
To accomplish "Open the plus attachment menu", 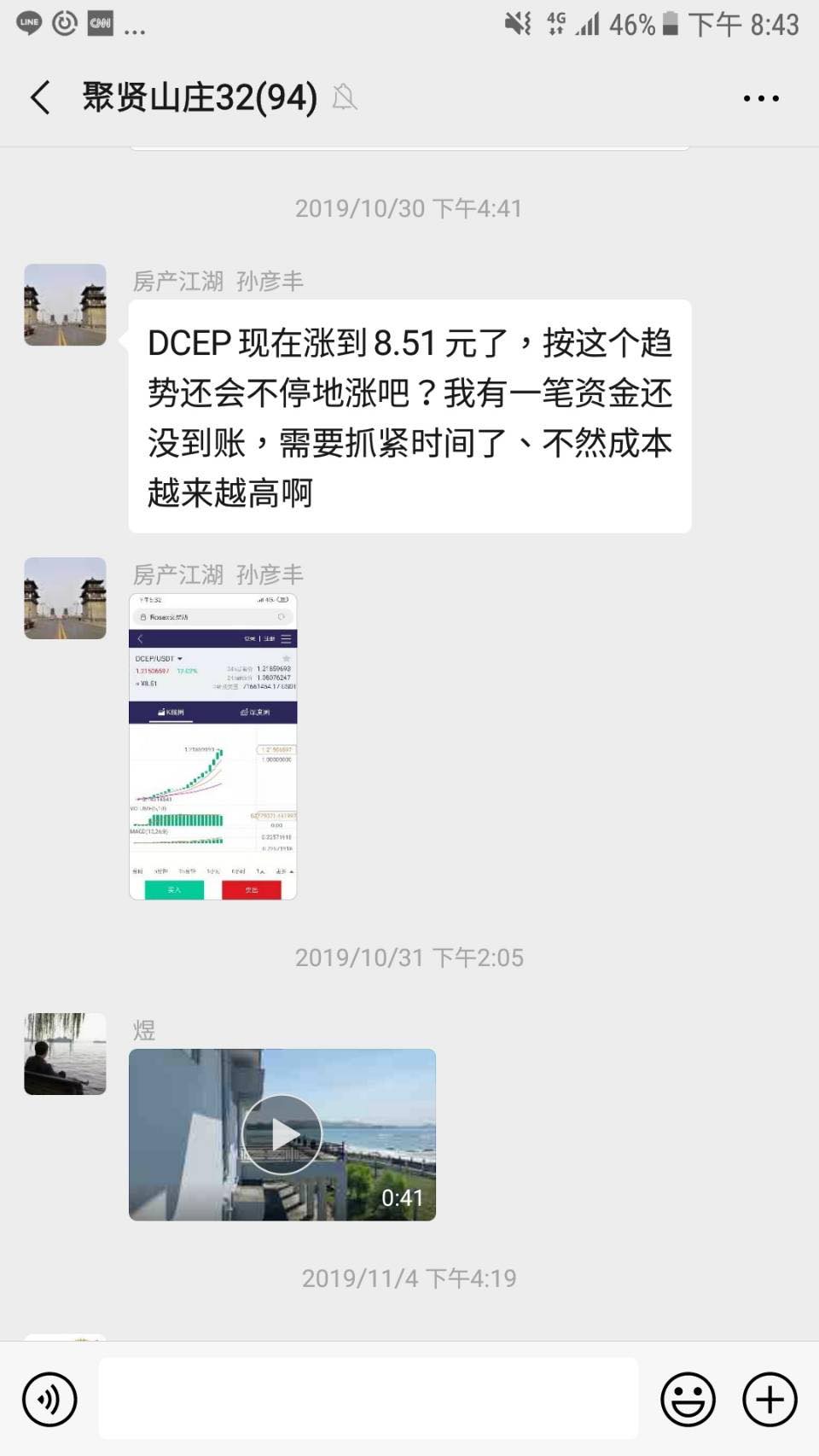I will [x=770, y=1399].
